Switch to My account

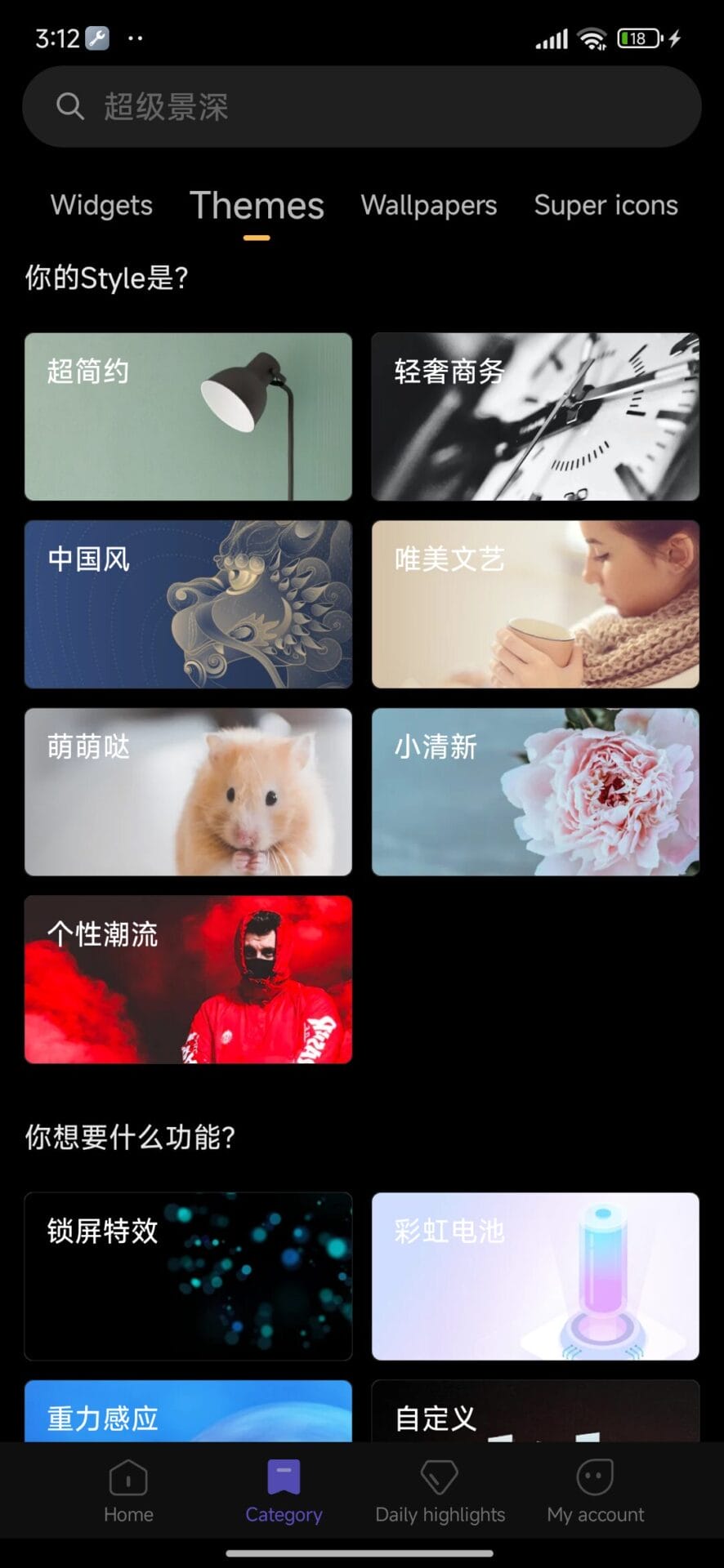595,1491
